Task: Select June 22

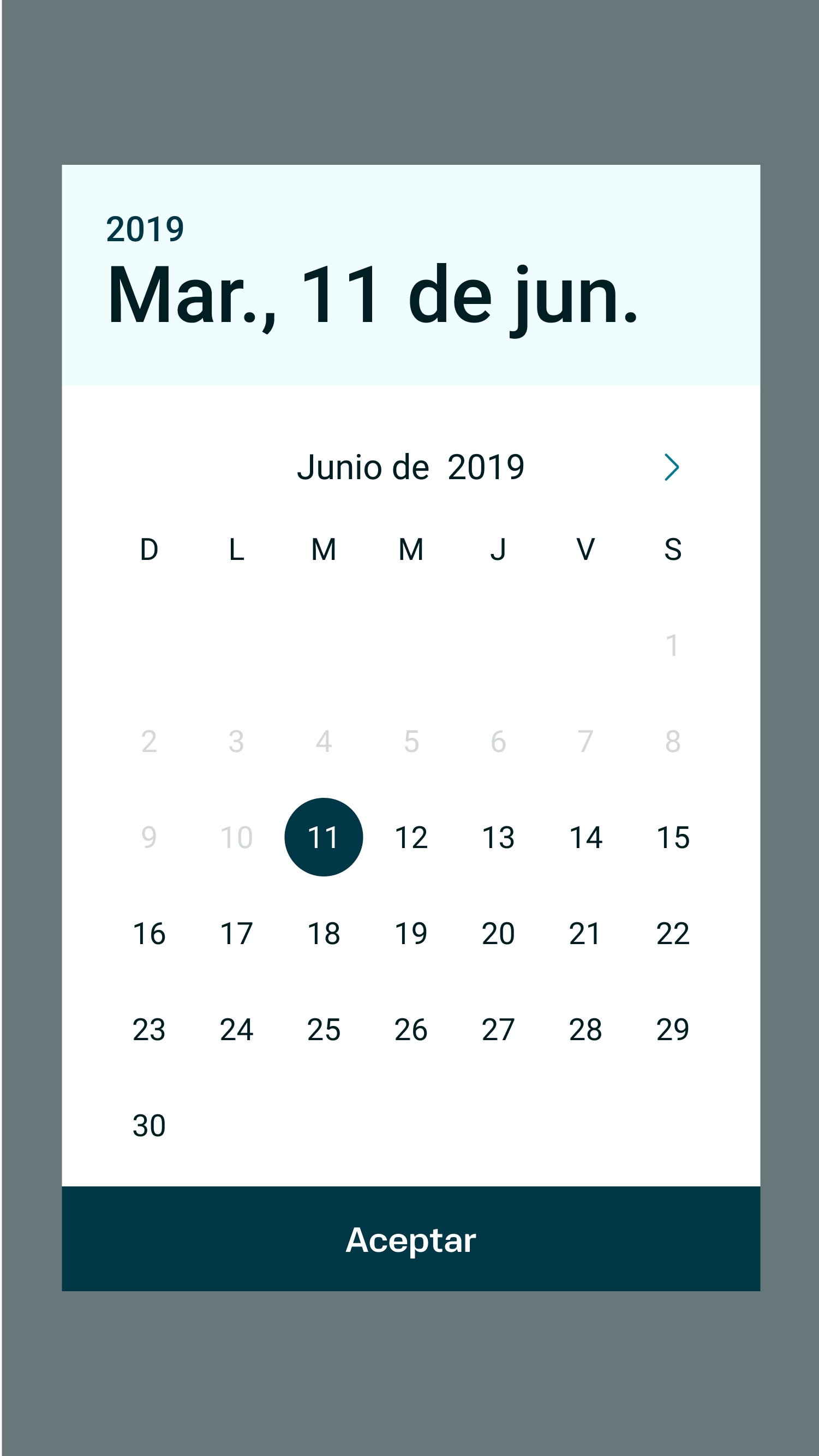Action: 673,933
